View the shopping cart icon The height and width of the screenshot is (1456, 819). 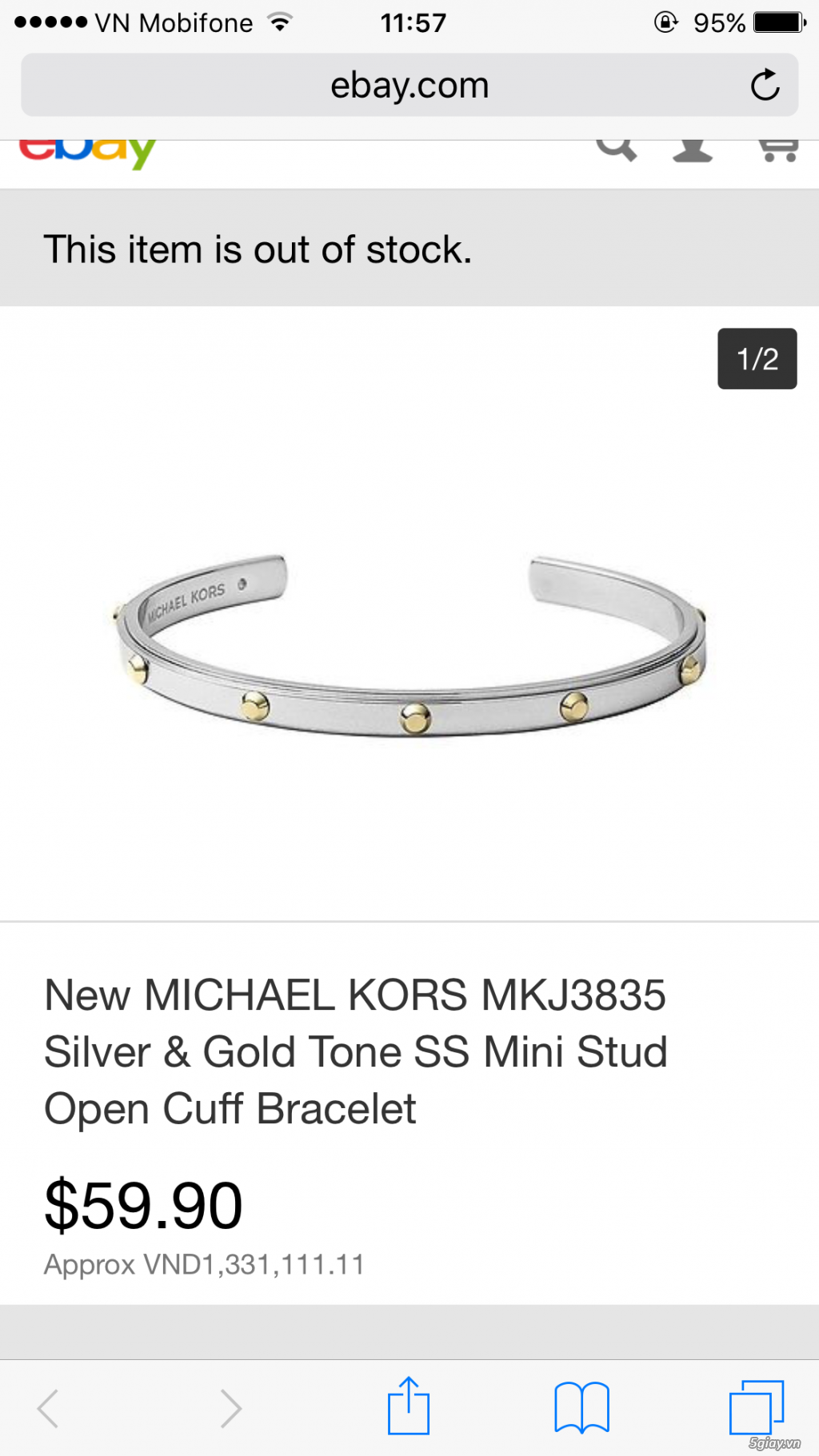[x=778, y=150]
